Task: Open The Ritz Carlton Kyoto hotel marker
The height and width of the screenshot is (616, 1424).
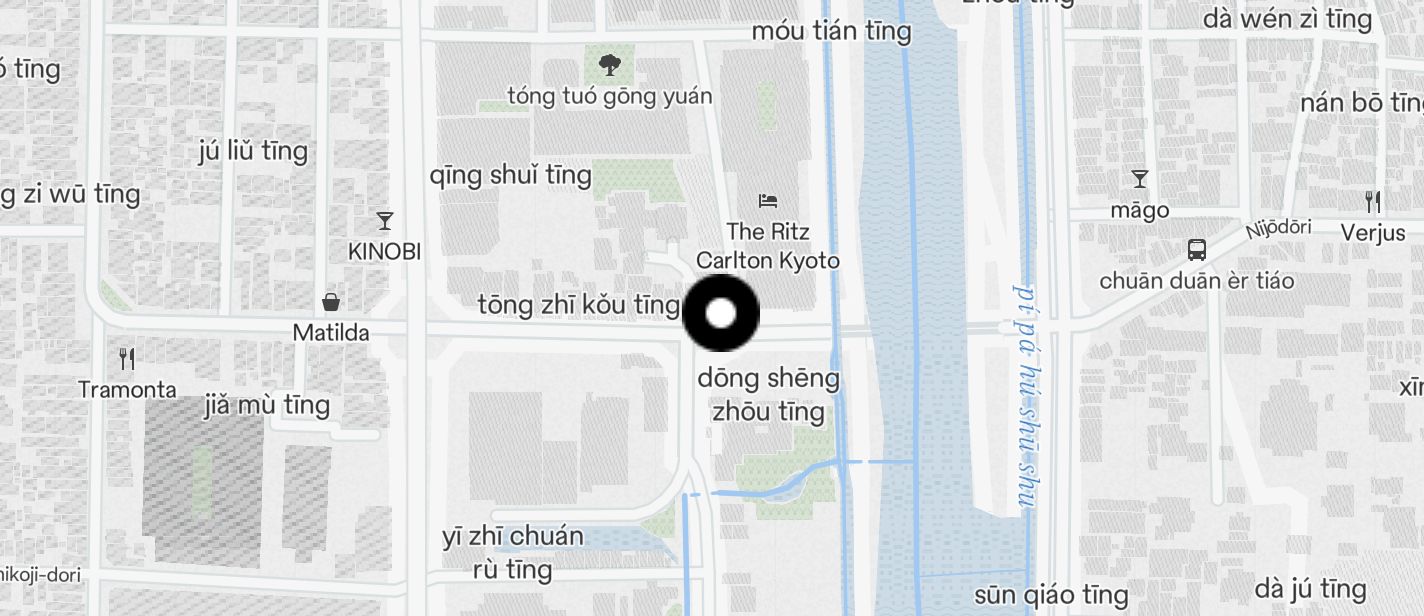Action: click(x=768, y=201)
